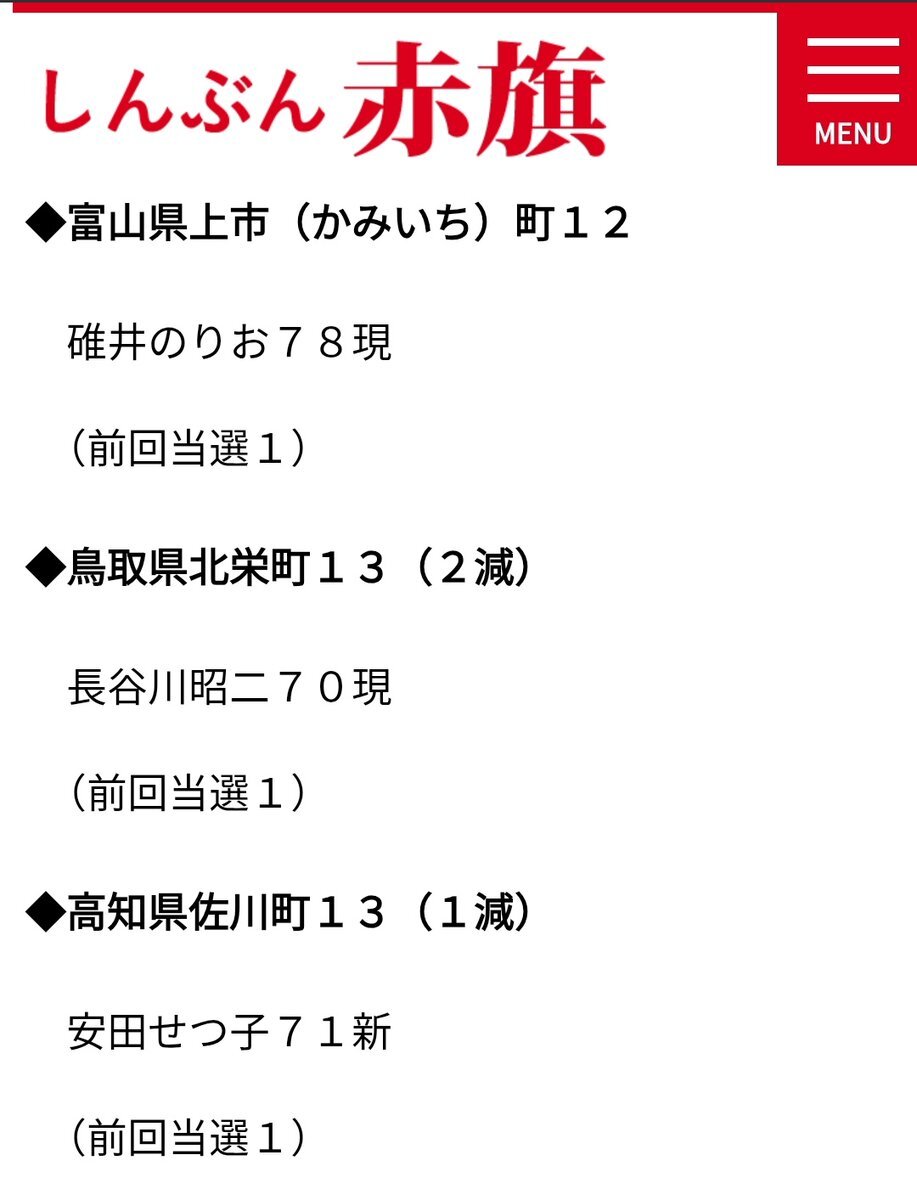Open the red MENU button
917x1200 pixels.
pyautogui.click(x=847, y=89)
